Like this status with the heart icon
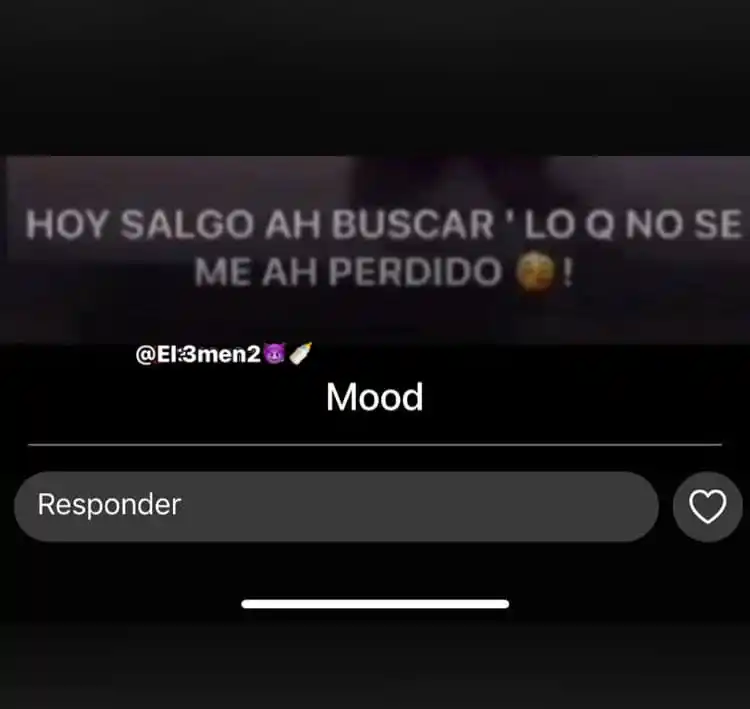The width and height of the screenshot is (750, 709). click(707, 507)
